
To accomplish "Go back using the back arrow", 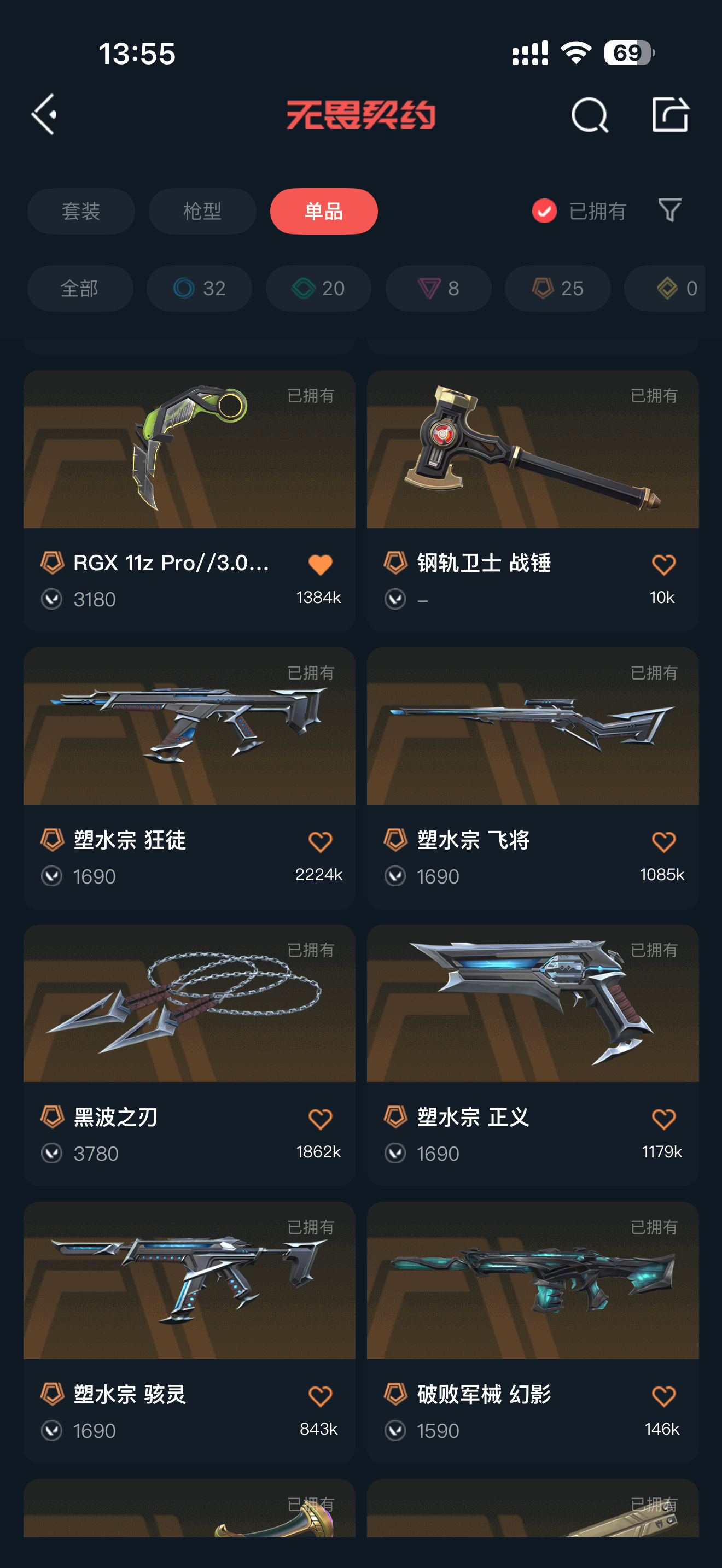I will tap(44, 114).
